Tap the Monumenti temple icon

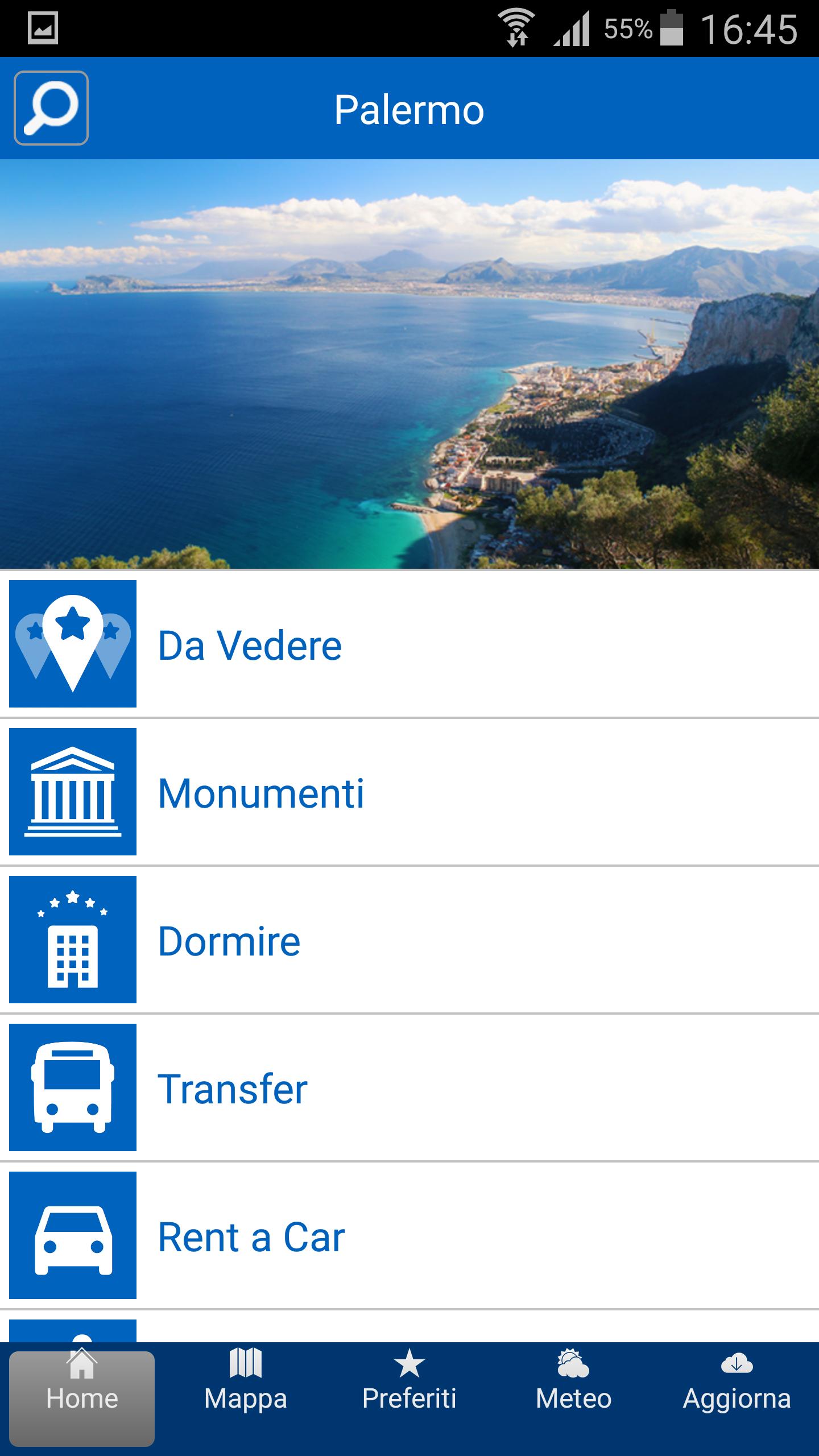[72, 796]
